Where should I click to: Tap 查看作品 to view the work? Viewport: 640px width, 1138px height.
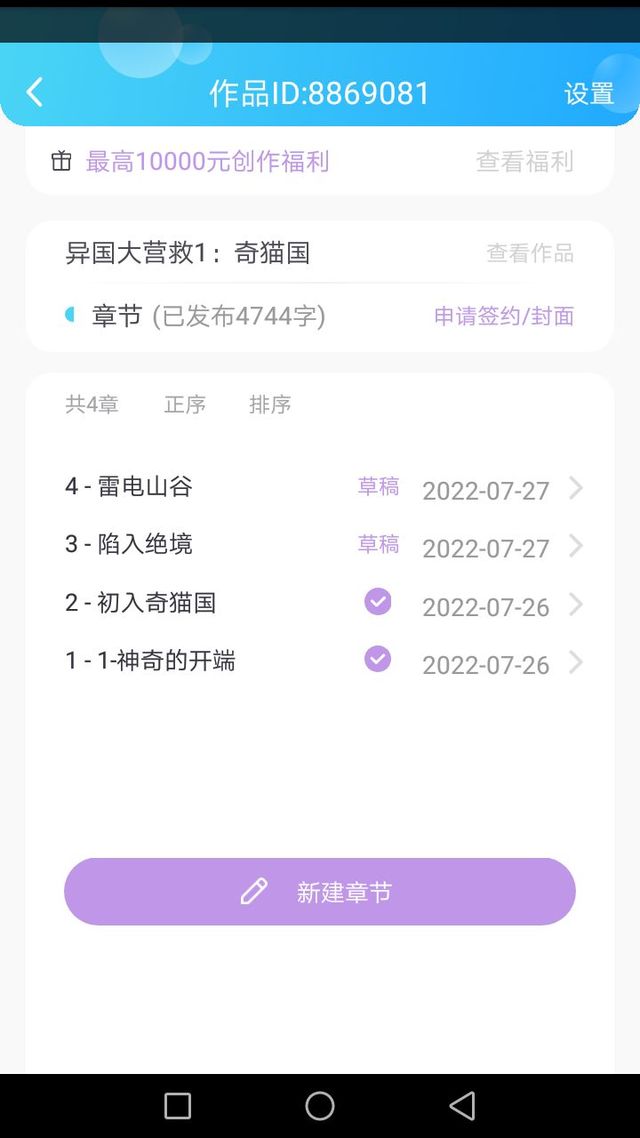[530, 253]
